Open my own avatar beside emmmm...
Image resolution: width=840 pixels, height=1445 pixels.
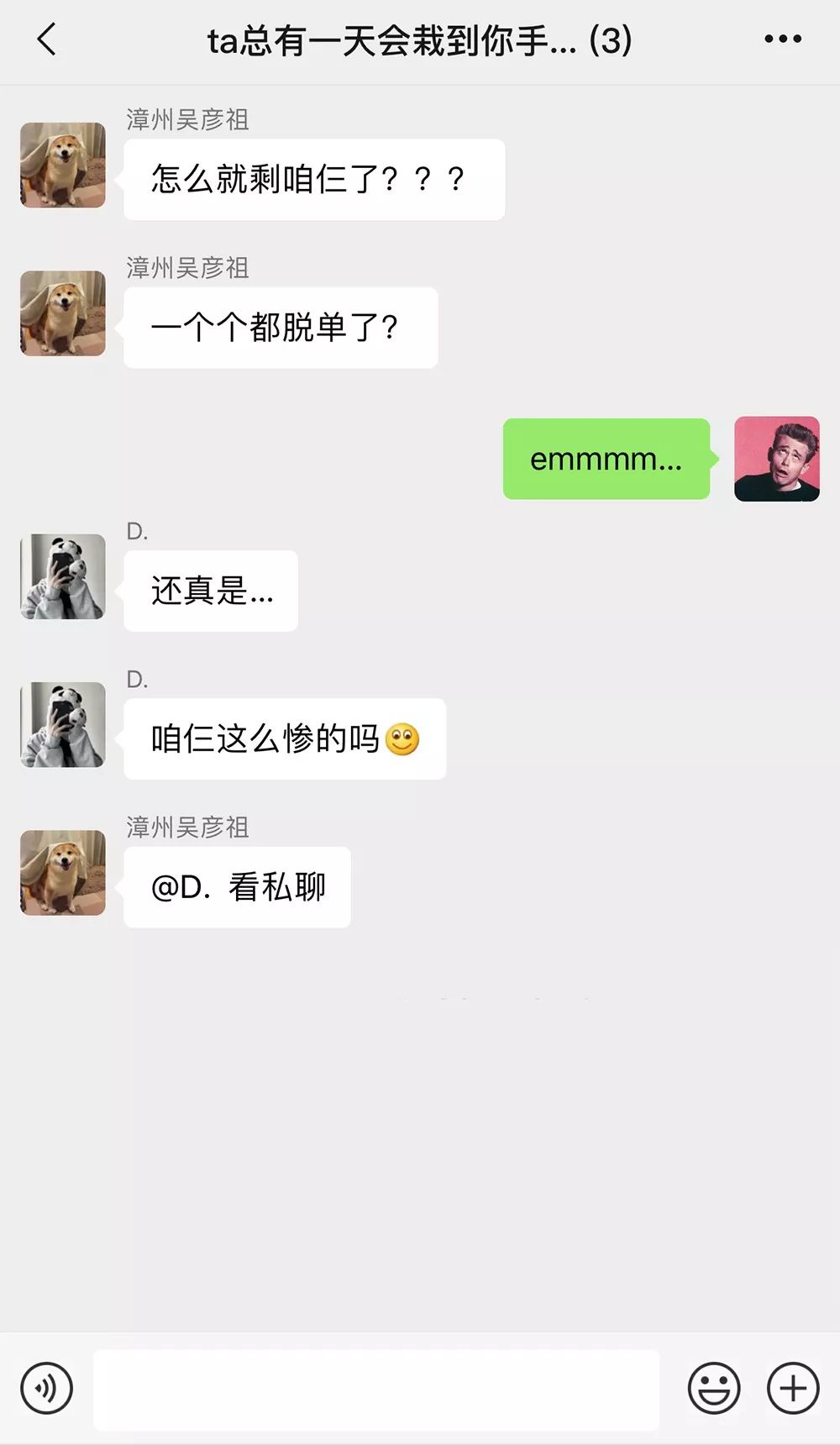(x=777, y=459)
